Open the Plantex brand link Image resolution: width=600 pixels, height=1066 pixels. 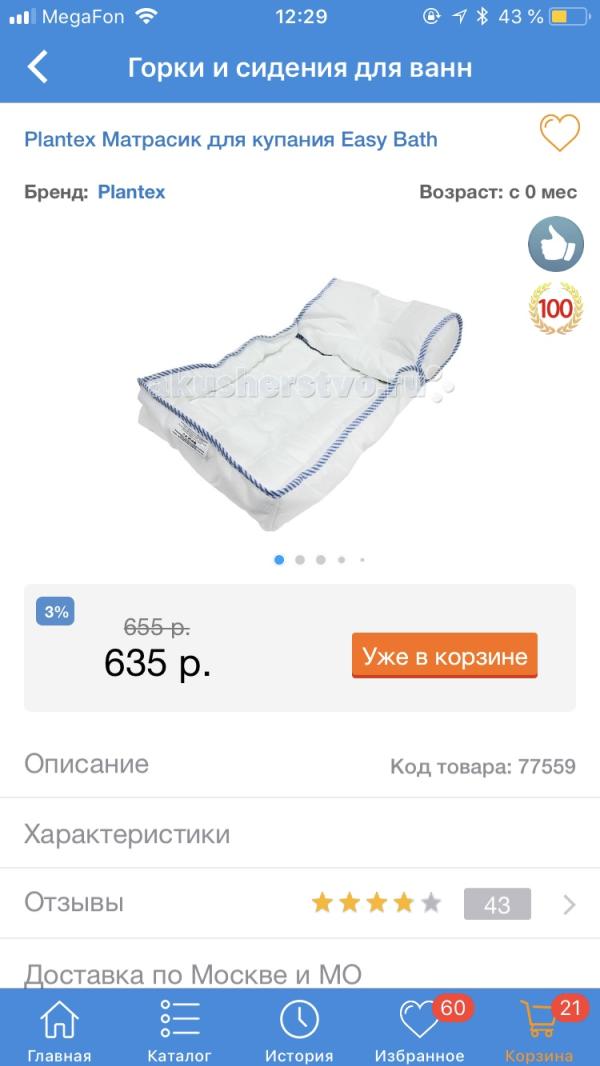[131, 192]
